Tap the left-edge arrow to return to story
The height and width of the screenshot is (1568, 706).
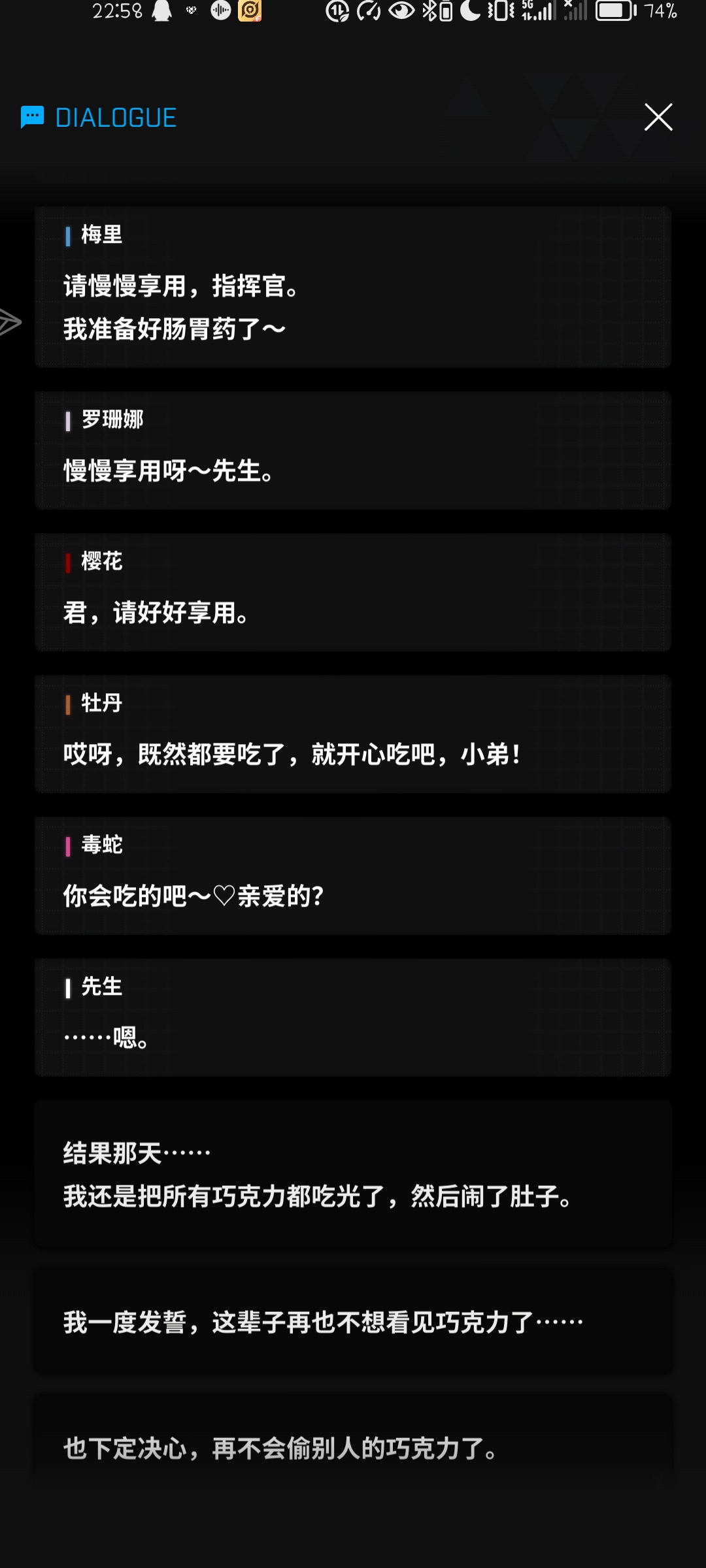tap(10, 320)
